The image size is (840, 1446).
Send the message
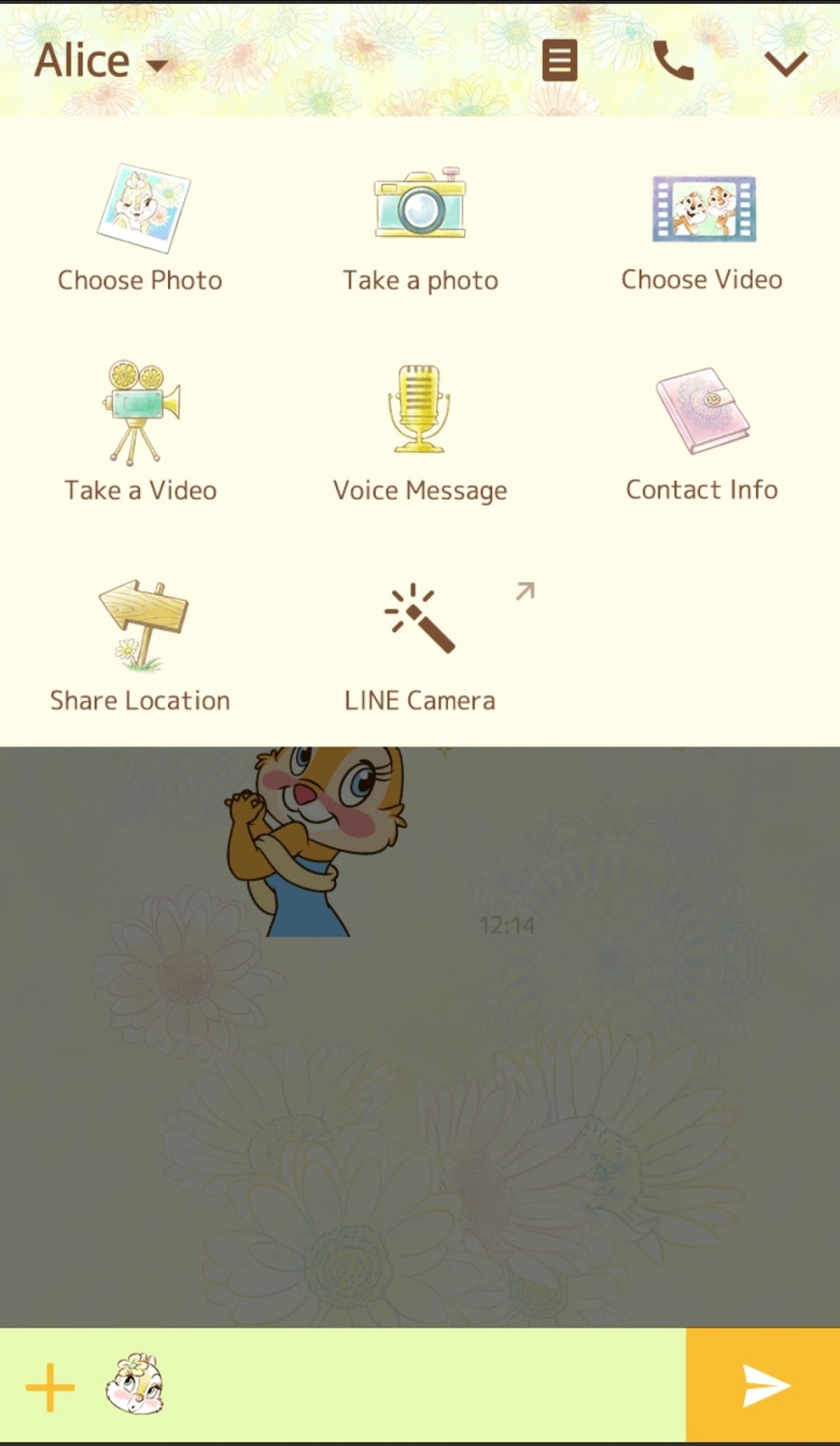[764, 1385]
